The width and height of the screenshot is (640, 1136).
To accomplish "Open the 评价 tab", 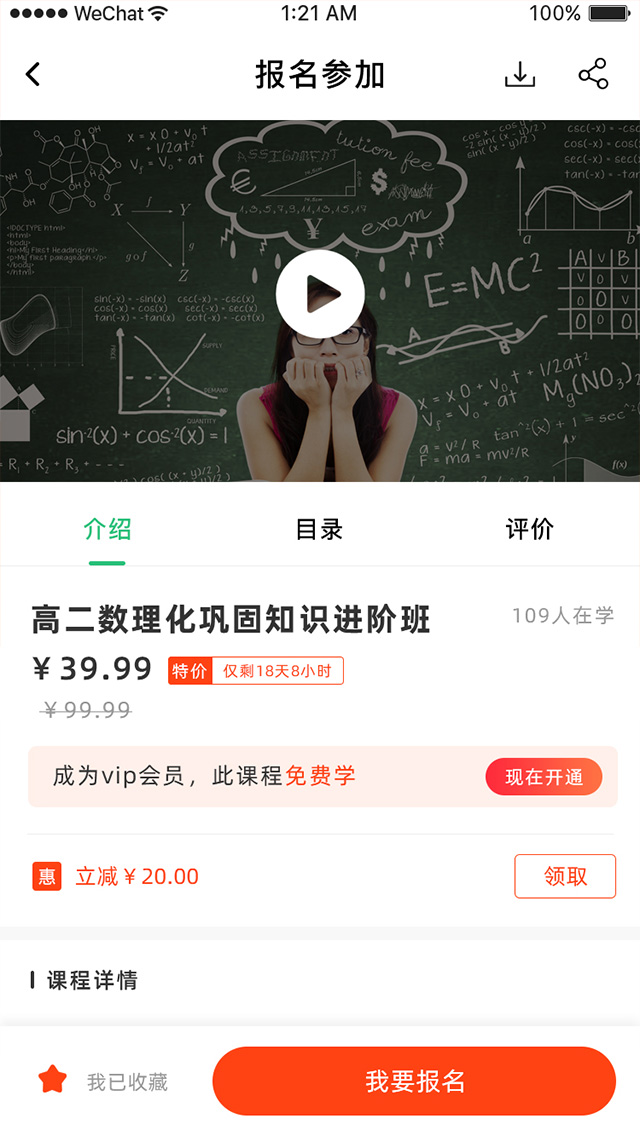I will click(530, 530).
